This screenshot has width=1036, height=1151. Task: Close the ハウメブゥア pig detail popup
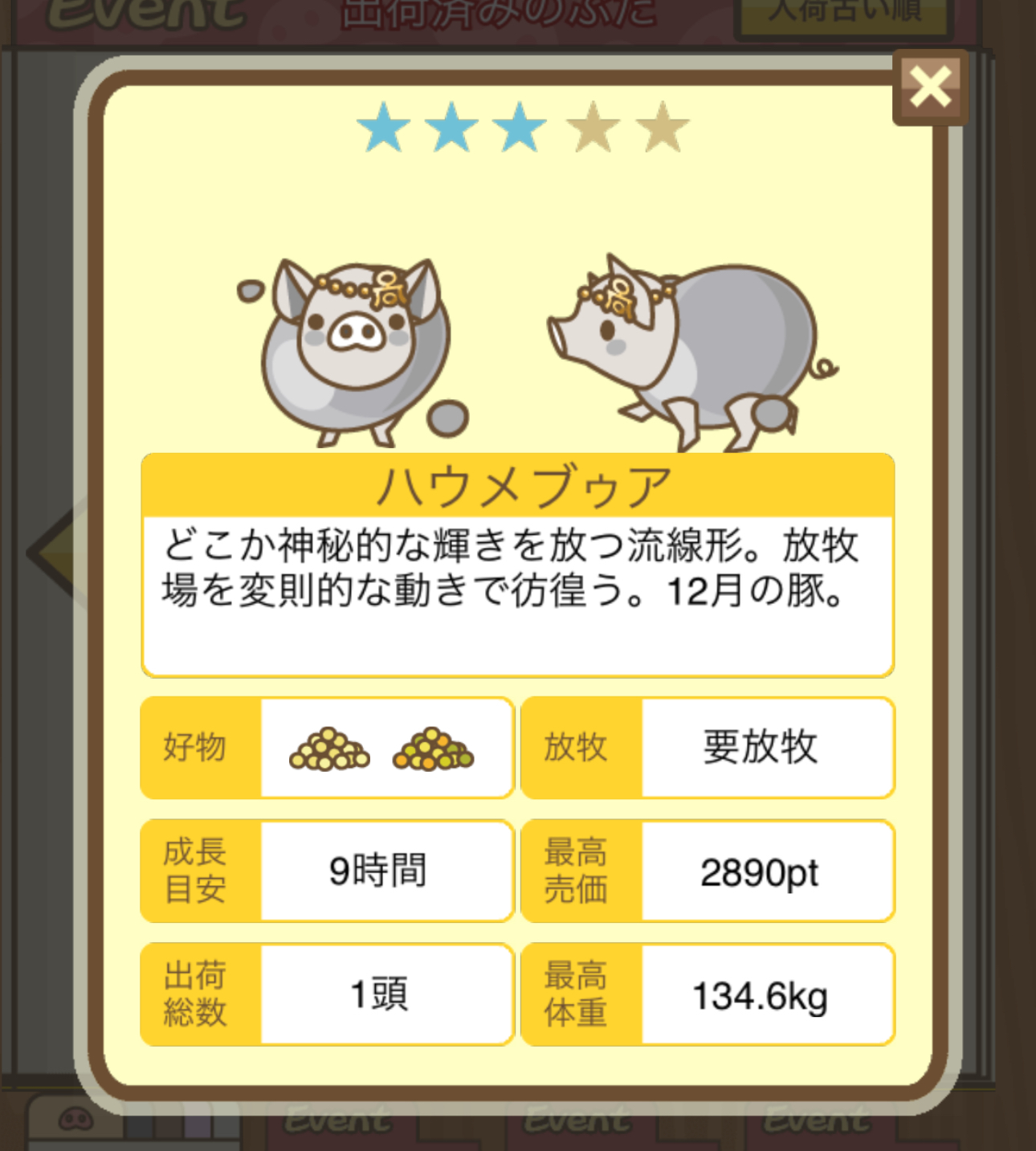[930, 87]
